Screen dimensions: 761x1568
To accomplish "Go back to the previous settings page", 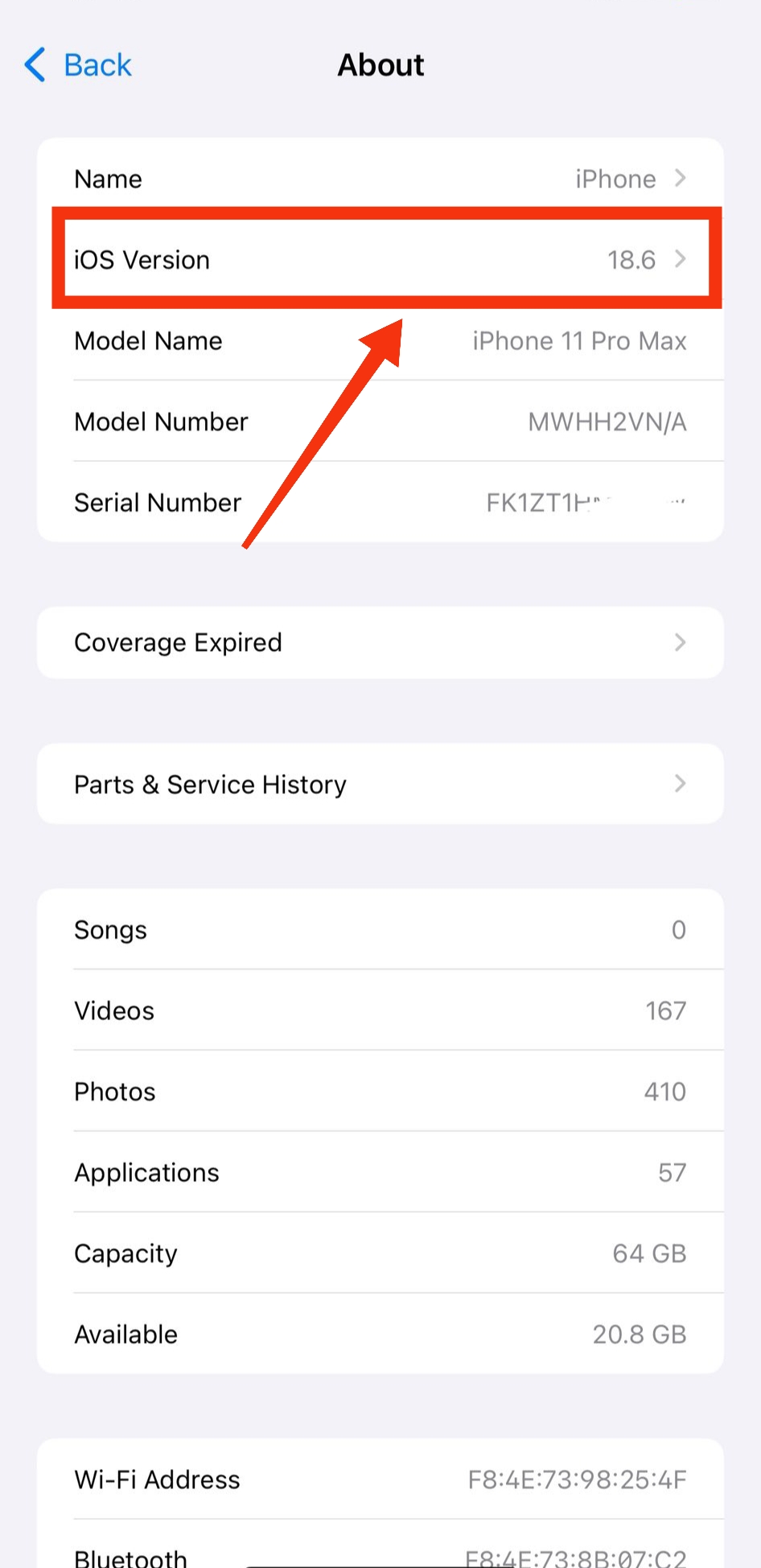I will [78, 65].
